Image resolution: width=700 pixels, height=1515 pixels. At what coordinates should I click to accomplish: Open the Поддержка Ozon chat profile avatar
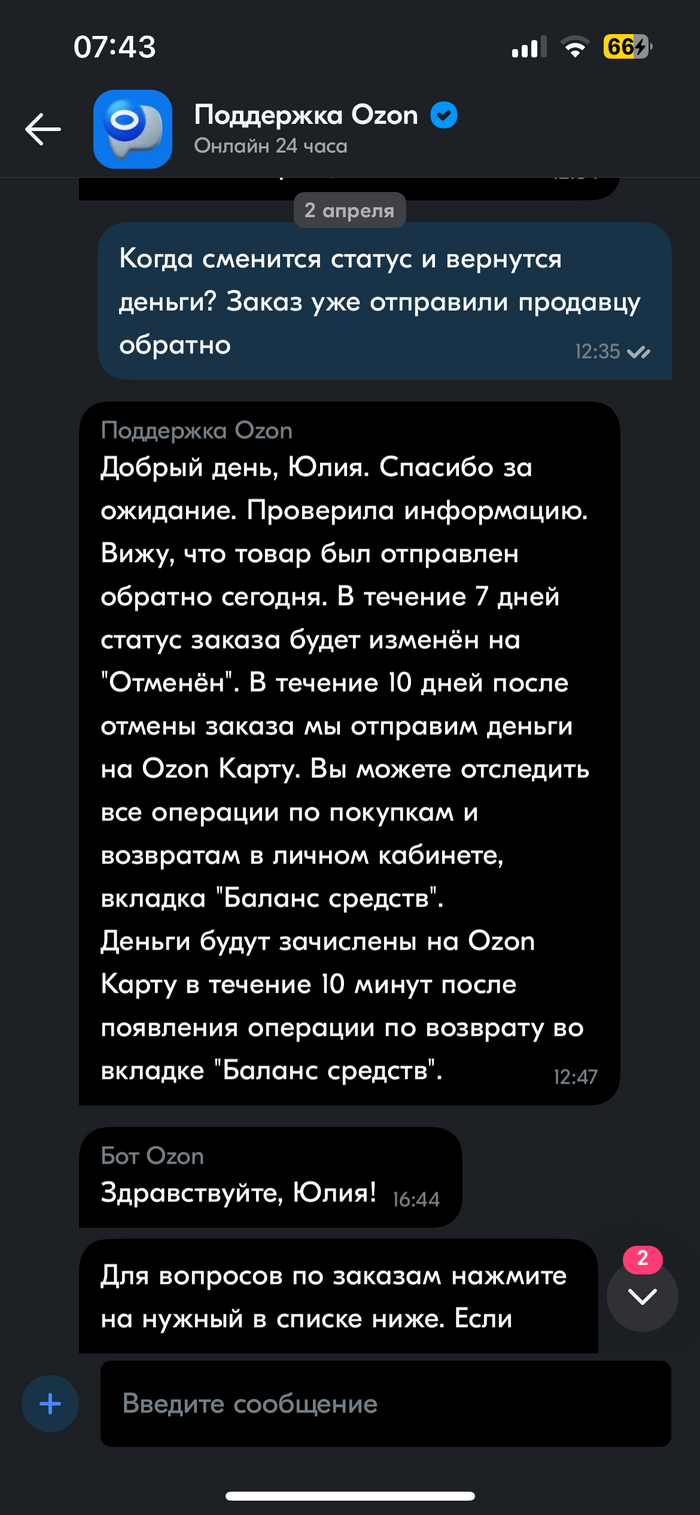click(x=133, y=129)
